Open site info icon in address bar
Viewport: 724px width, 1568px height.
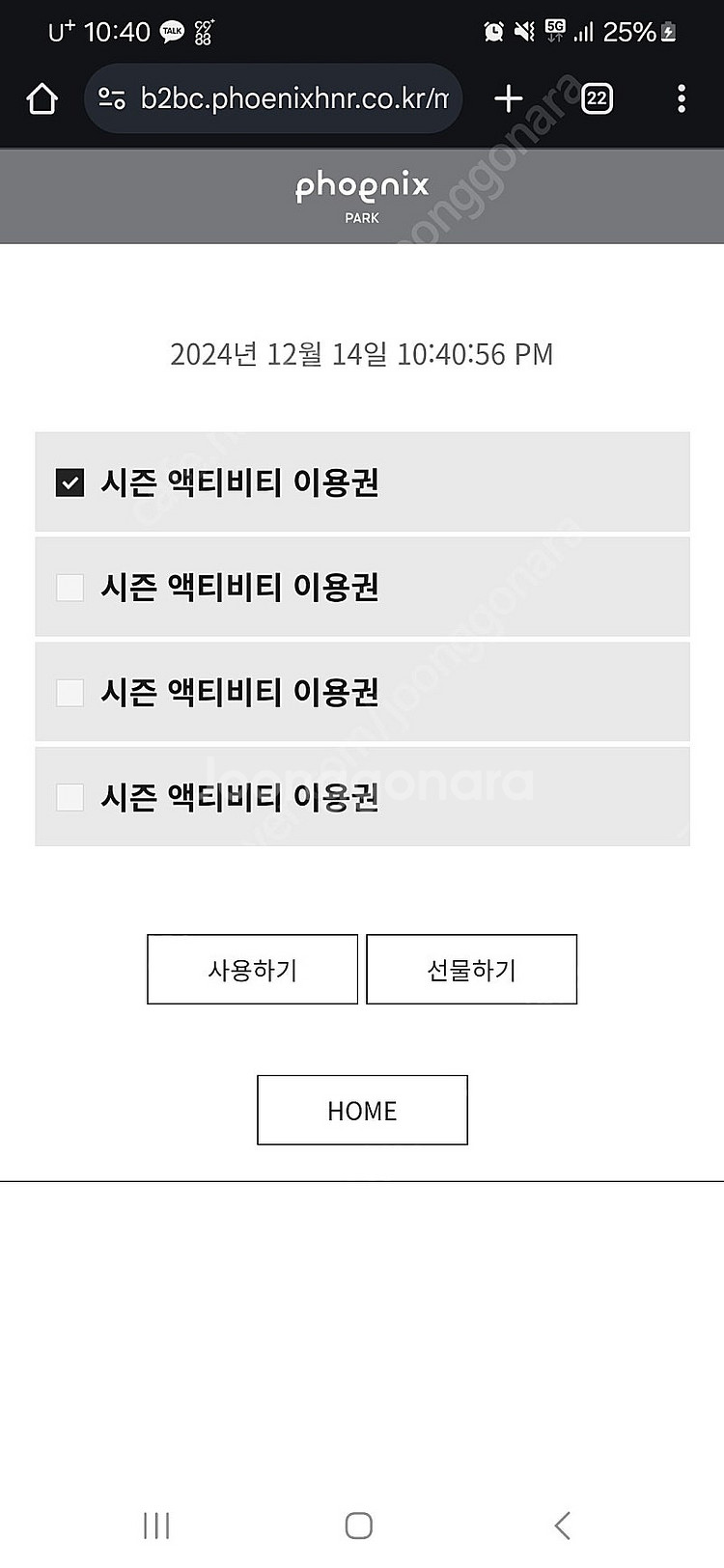coord(112,98)
